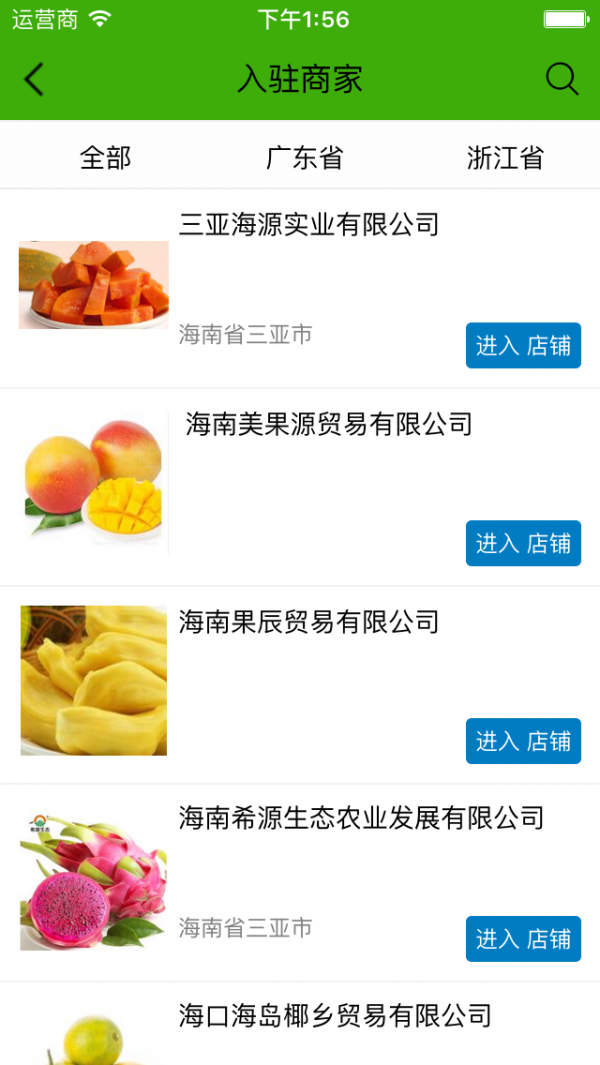Go back from 入驻商家 page

point(34,80)
